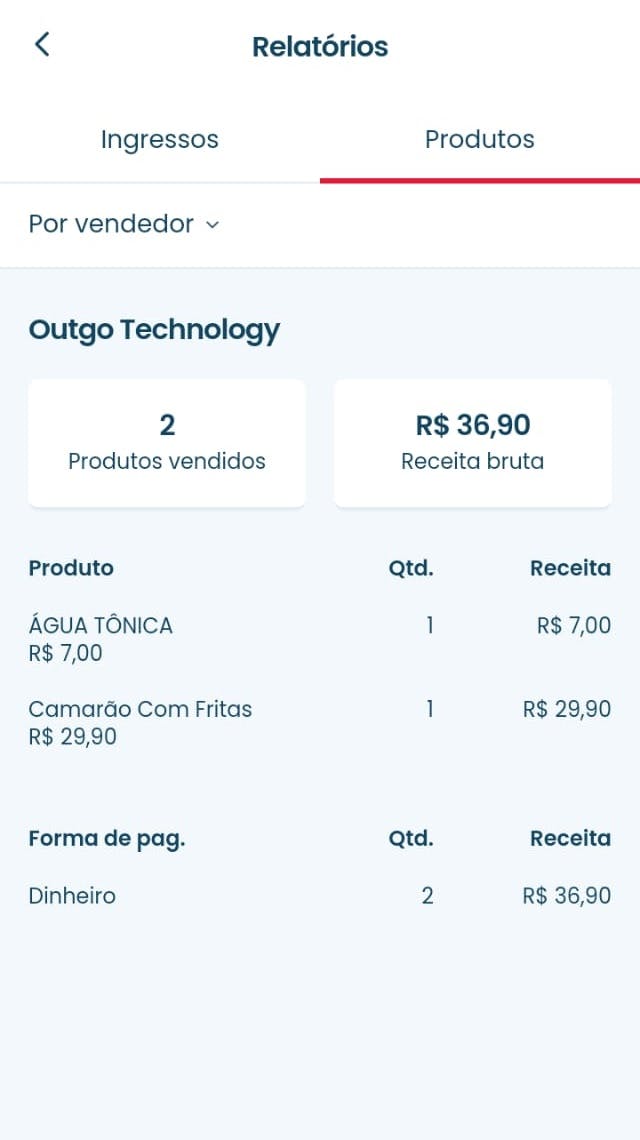Go back from the Relatórios screen
Screen dimensions: 640x1140
(x=42, y=45)
